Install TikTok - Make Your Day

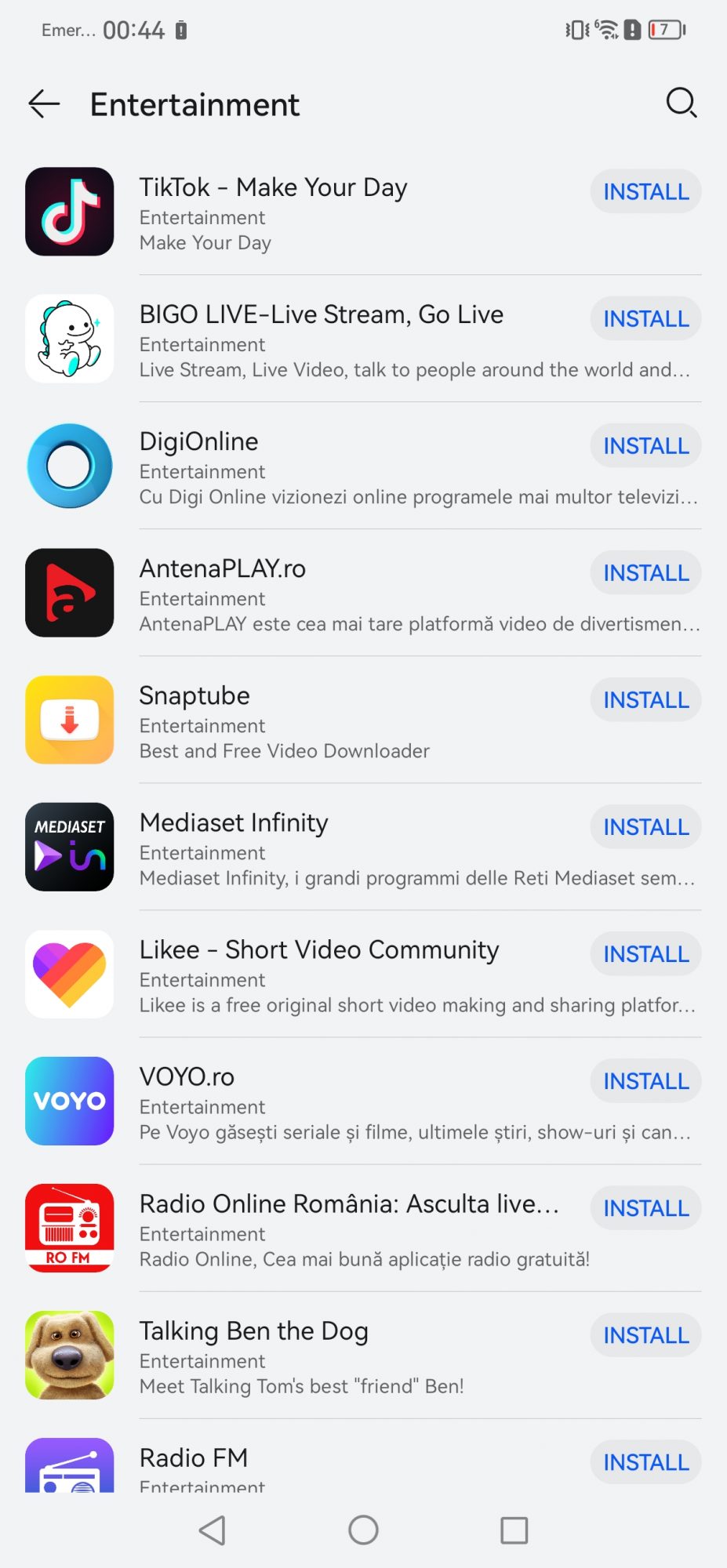pos(645,191)
